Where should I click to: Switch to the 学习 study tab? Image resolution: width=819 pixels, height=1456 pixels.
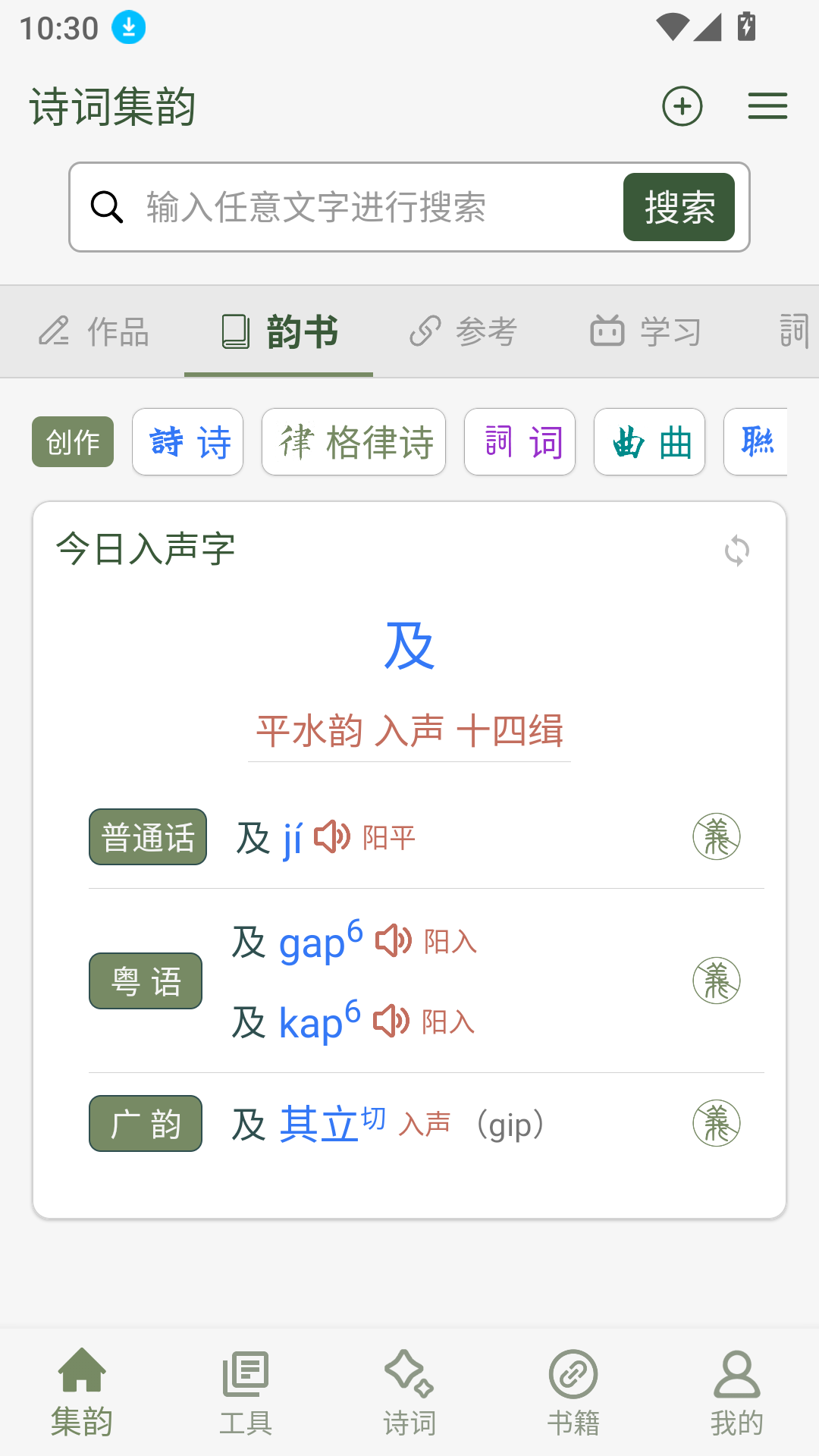click(x=646, y=331)
